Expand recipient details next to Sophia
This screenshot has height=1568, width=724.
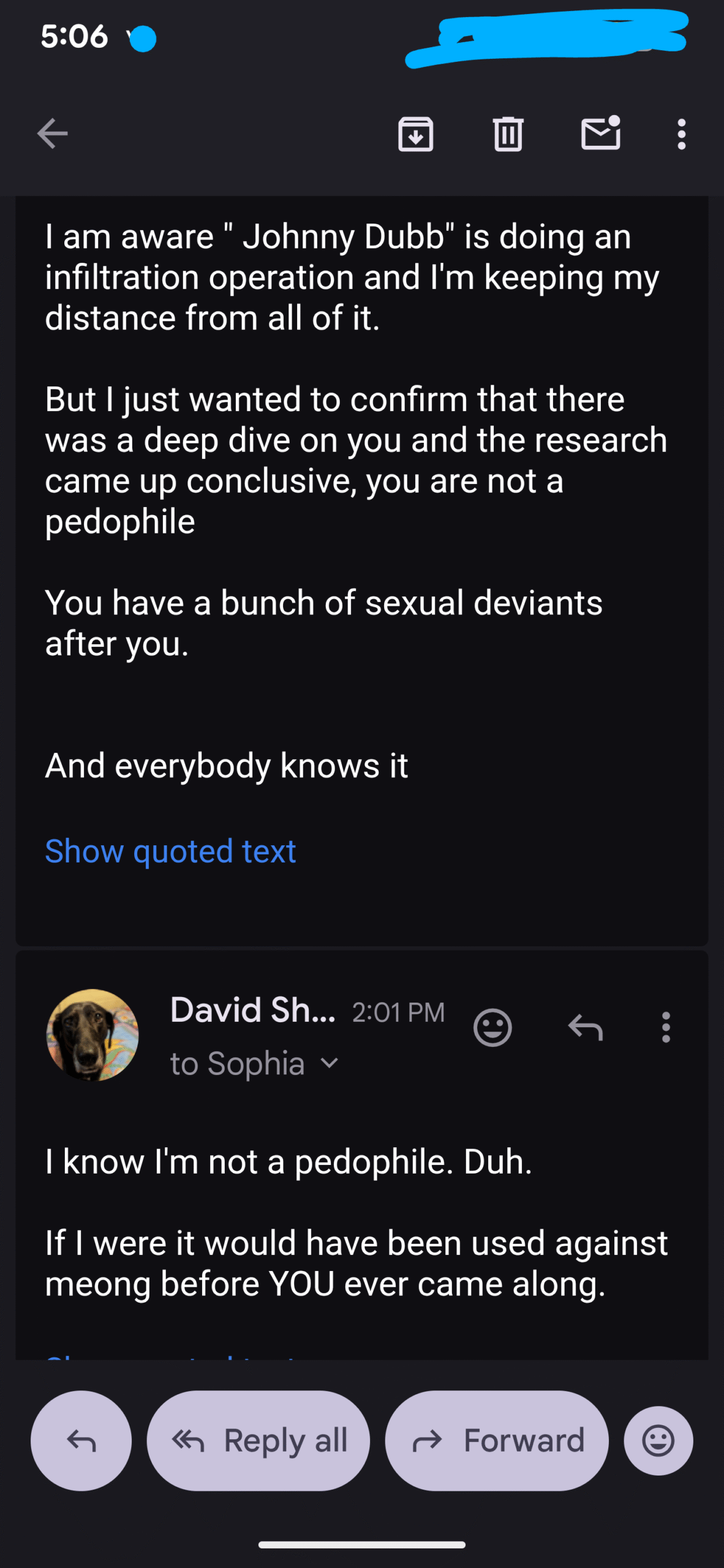(330, 1063)
